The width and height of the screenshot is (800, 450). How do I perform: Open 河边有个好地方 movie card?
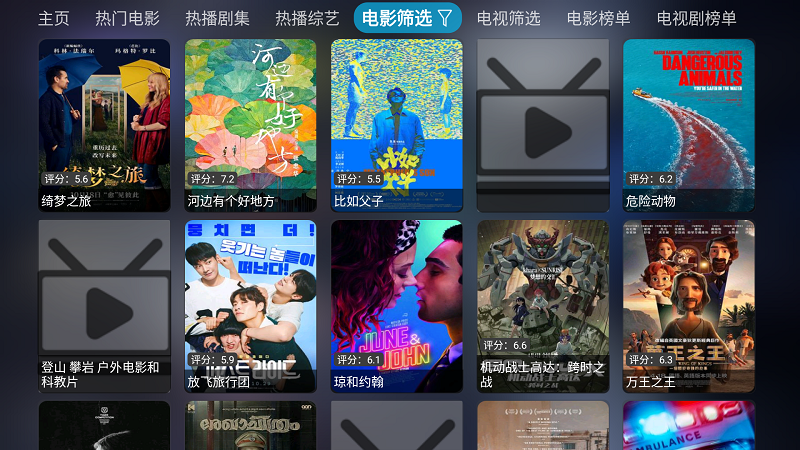(x=250, y=125)
